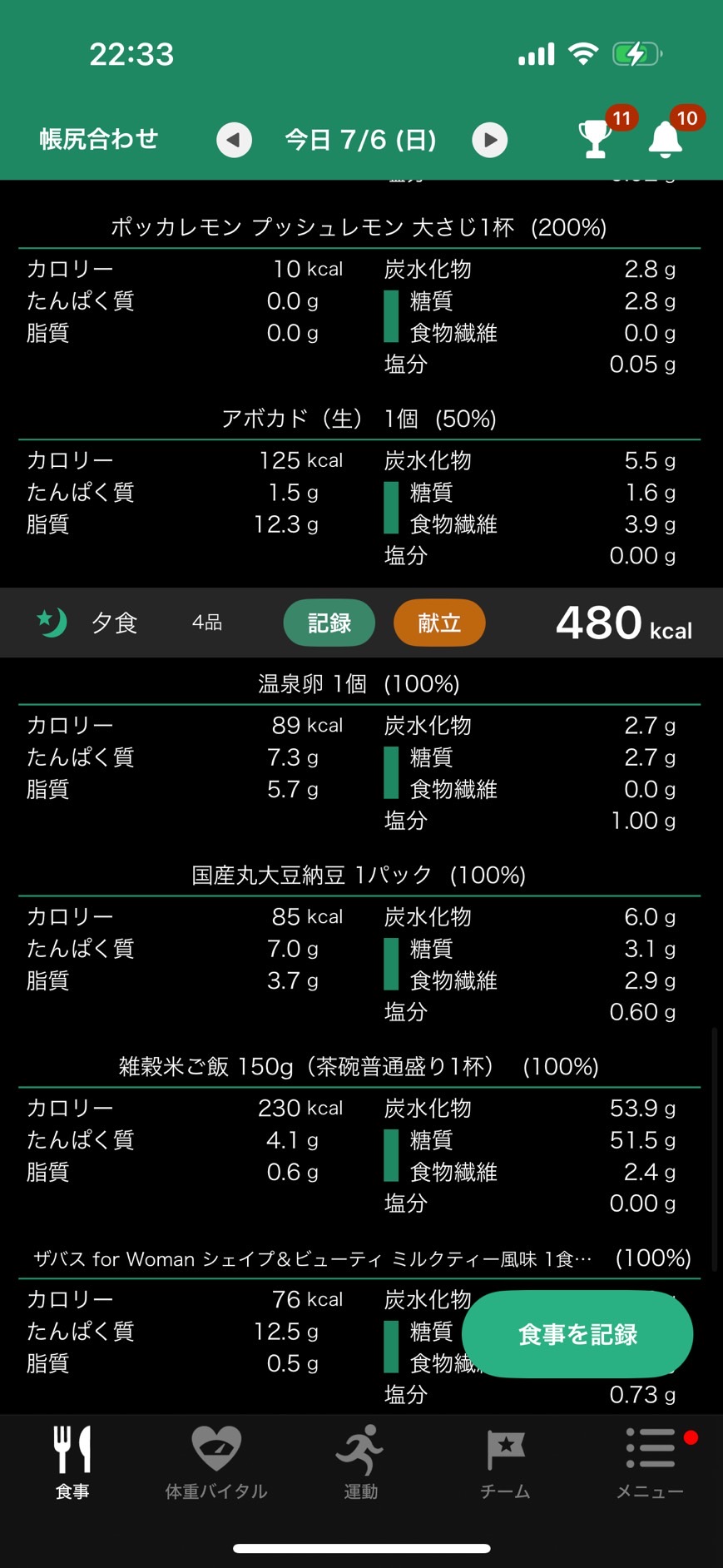
Task: Tap 帳尻合わせ in the header
Action: [x=98, y=139]
